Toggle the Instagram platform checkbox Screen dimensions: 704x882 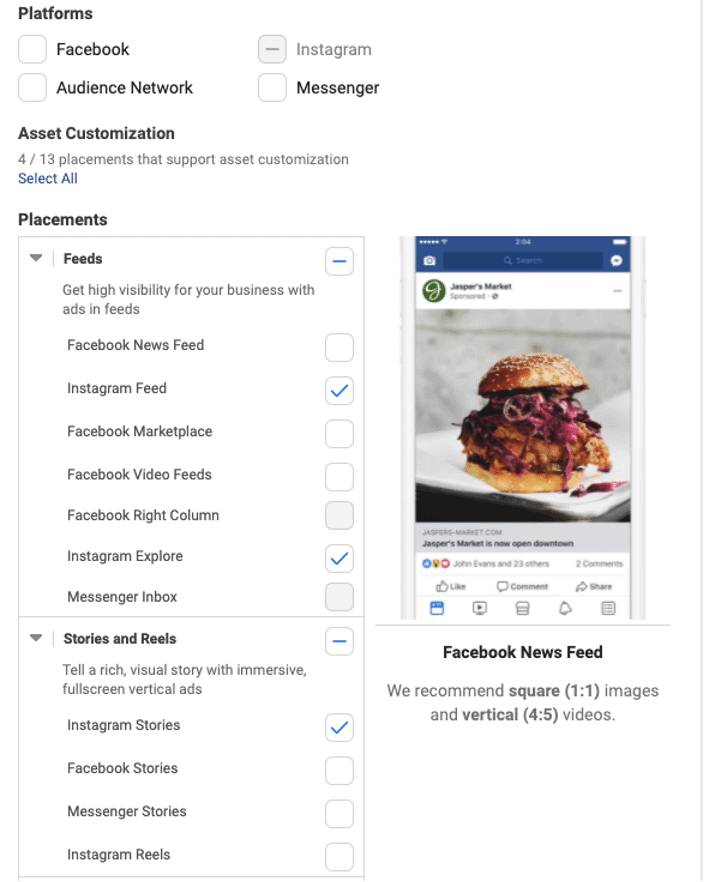(272, 49)
